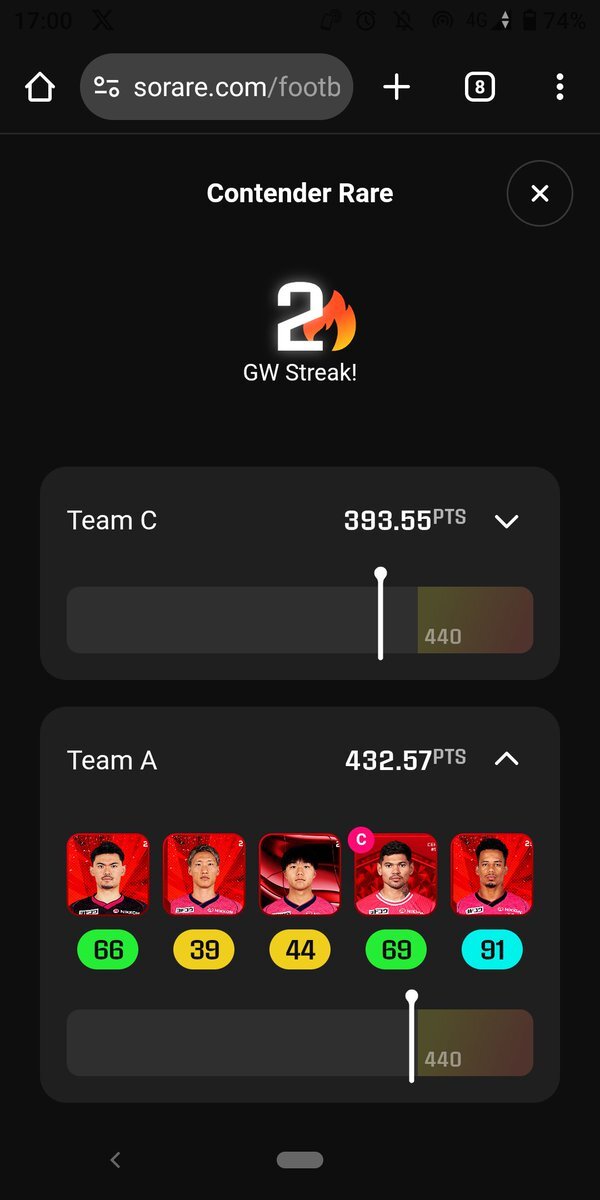View the captain card scoring 69
600x1200 pixels.
pos(396,874)
